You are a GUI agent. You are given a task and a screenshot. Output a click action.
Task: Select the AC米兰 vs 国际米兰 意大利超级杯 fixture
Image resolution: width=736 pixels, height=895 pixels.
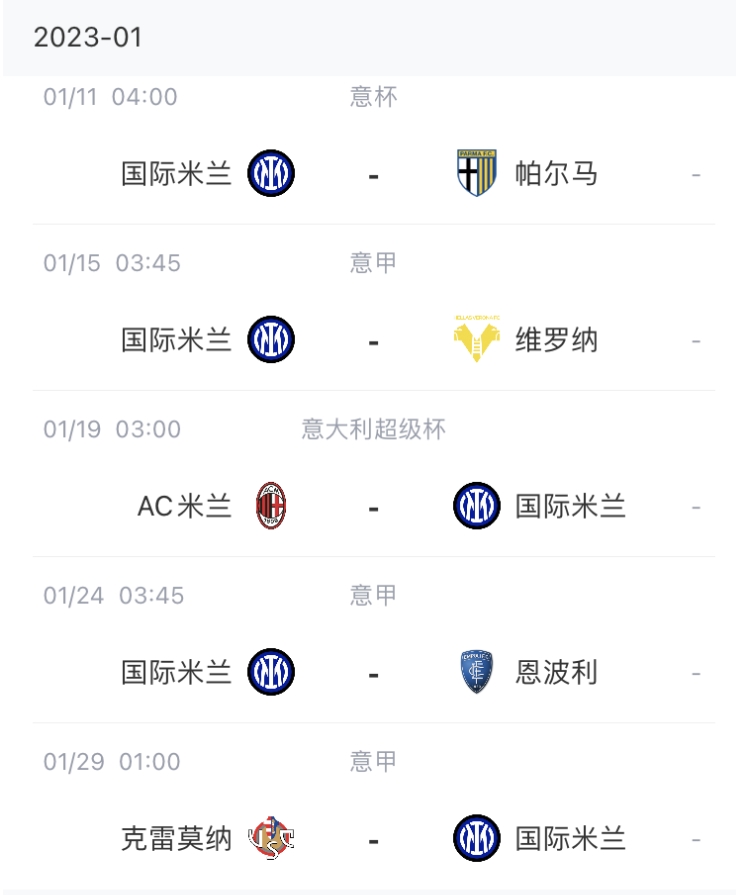(x=372, y=506)
